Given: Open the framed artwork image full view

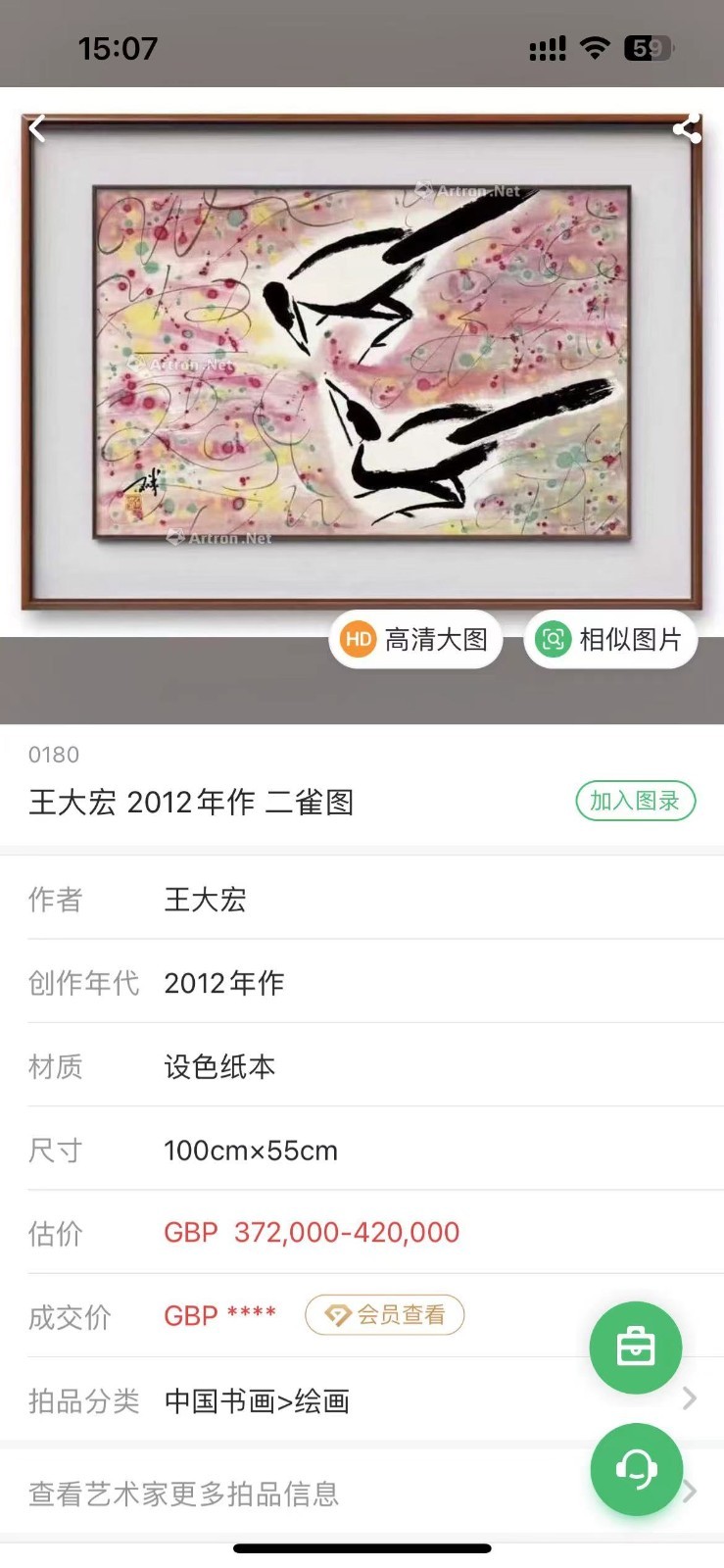Looking at the screenshot, I should click(x=362, y=363).
